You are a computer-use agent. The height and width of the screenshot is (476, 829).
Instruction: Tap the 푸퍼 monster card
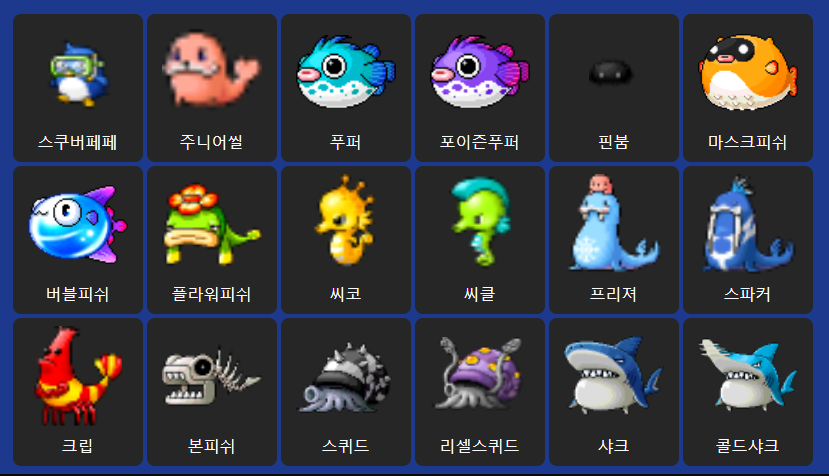[346, 88]
